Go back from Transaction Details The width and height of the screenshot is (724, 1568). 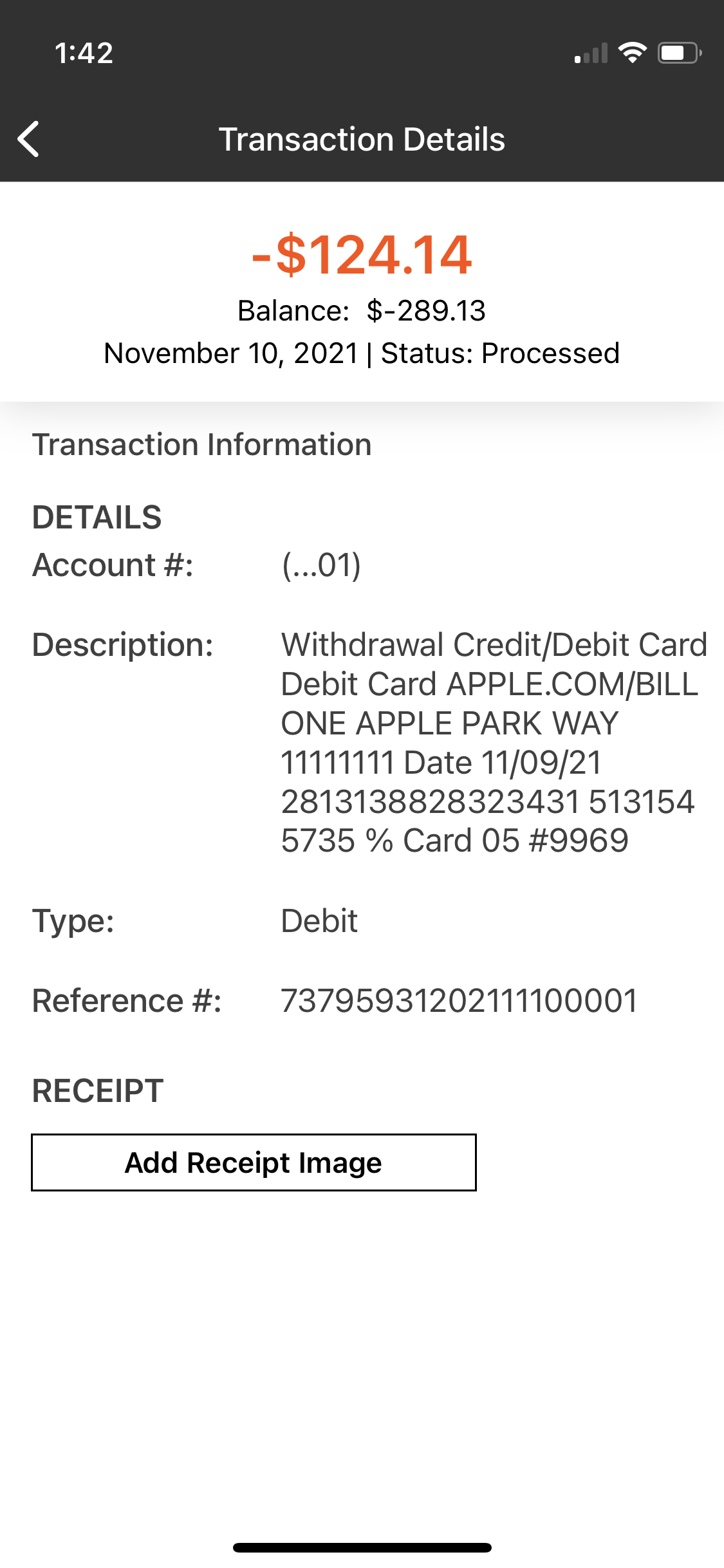click(x=29, y=139)
